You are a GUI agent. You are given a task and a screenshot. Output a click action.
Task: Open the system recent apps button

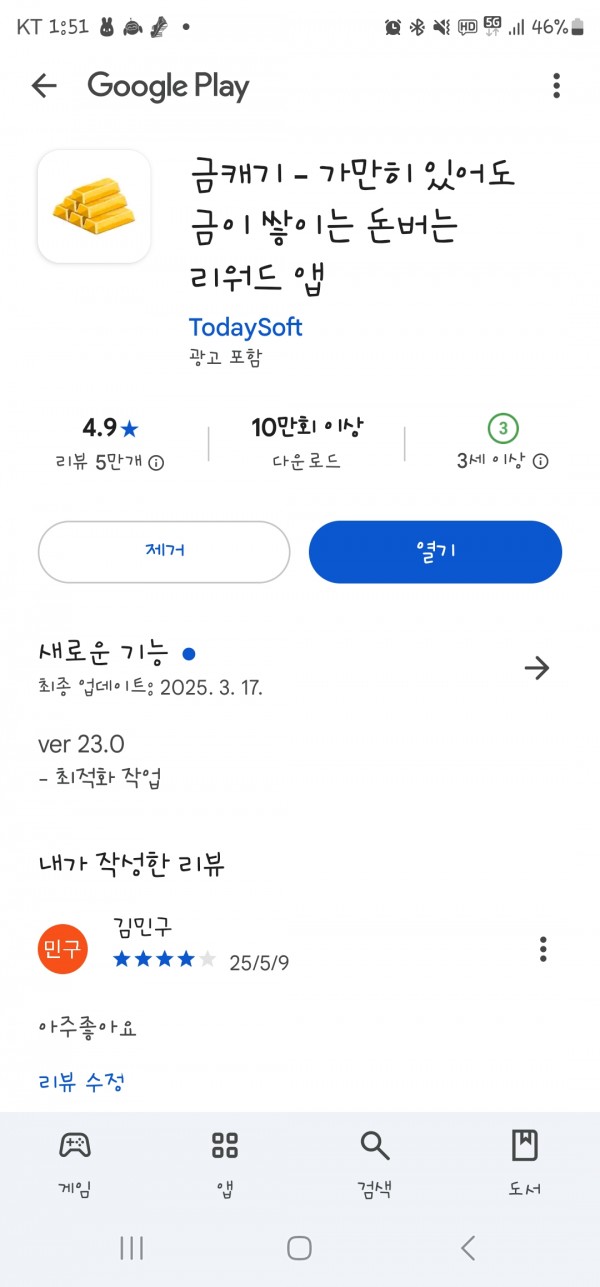coord(131,1247)
